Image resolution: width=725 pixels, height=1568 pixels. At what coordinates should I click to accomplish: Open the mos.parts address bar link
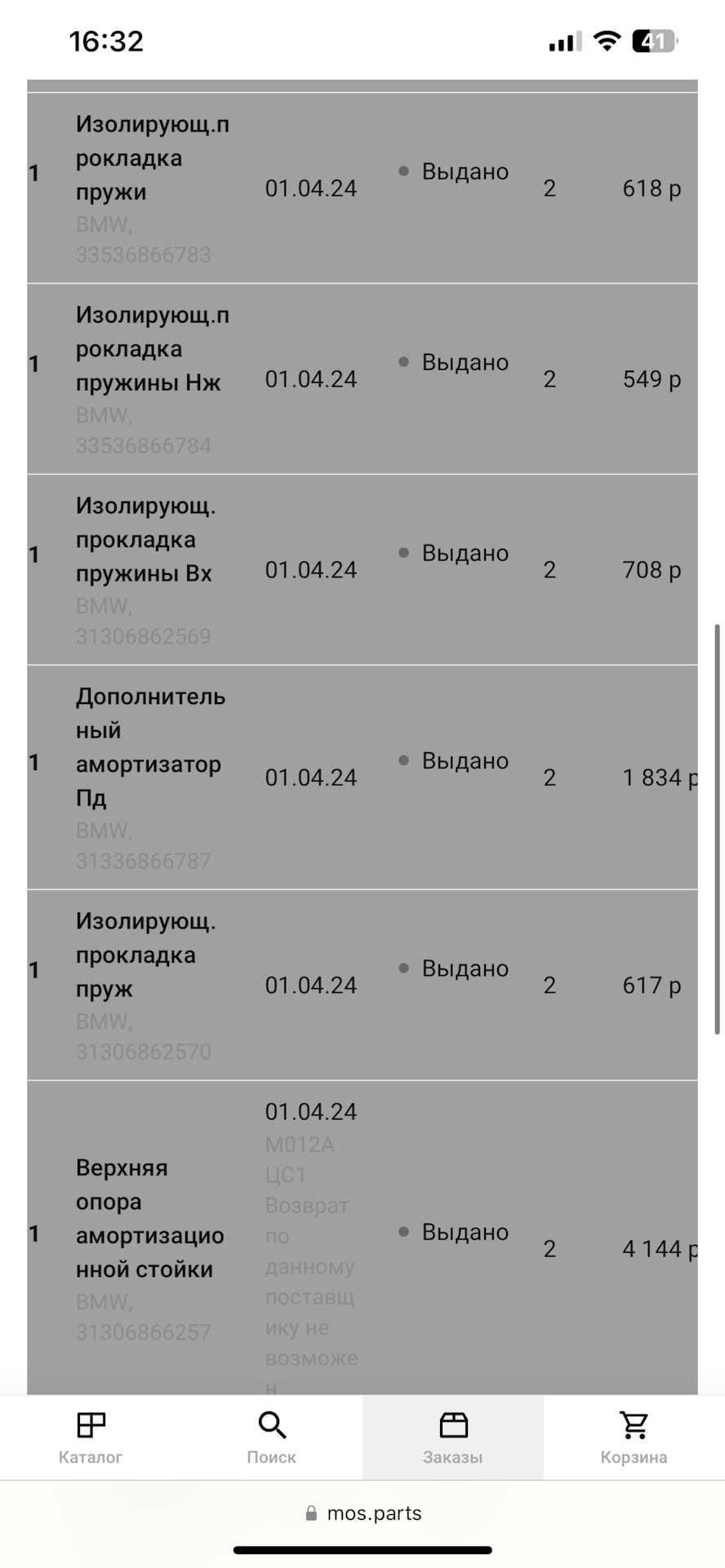coord(374,1512)
